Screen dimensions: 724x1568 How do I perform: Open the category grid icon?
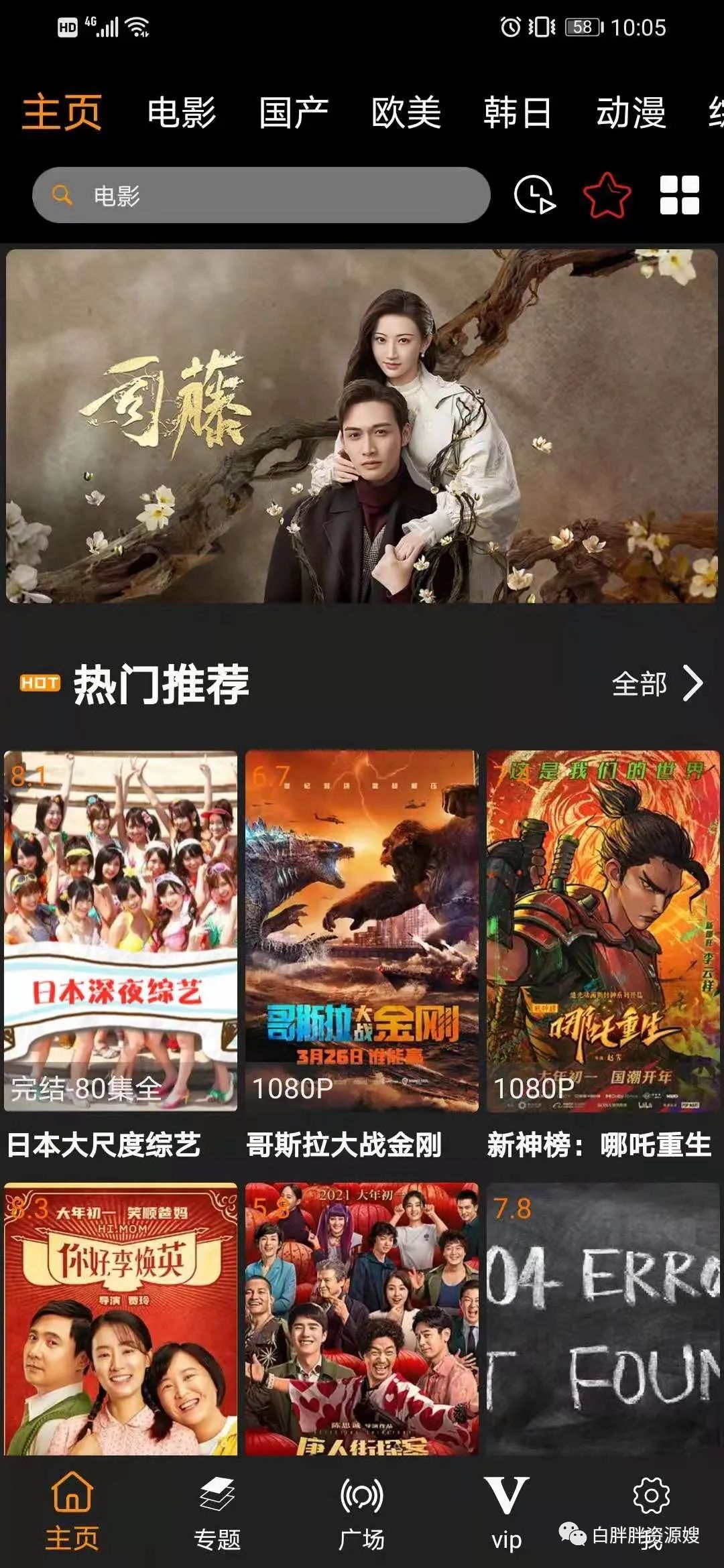tap(679, 195)
